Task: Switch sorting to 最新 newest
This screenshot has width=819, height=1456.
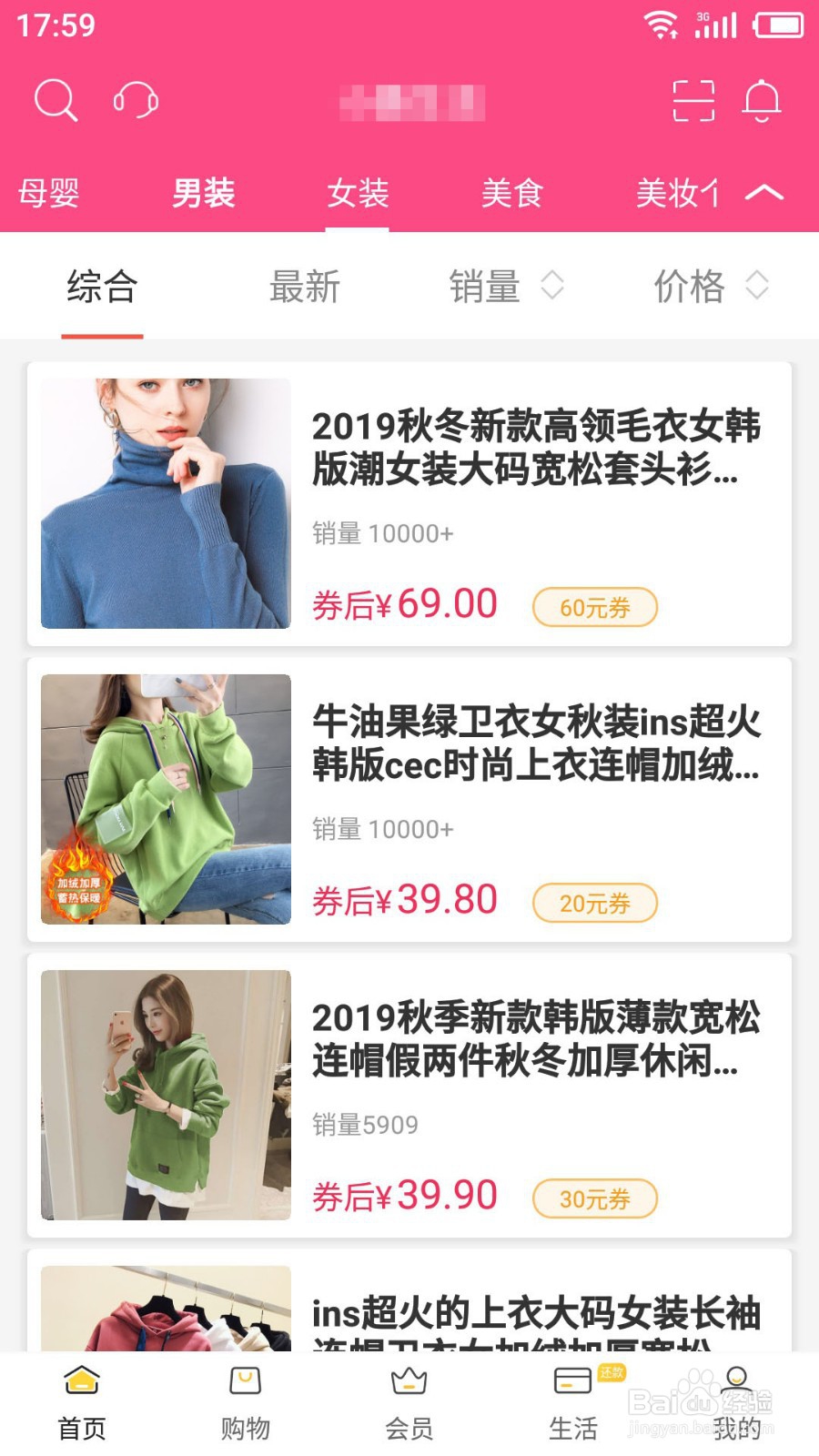Action: (304, 288)
